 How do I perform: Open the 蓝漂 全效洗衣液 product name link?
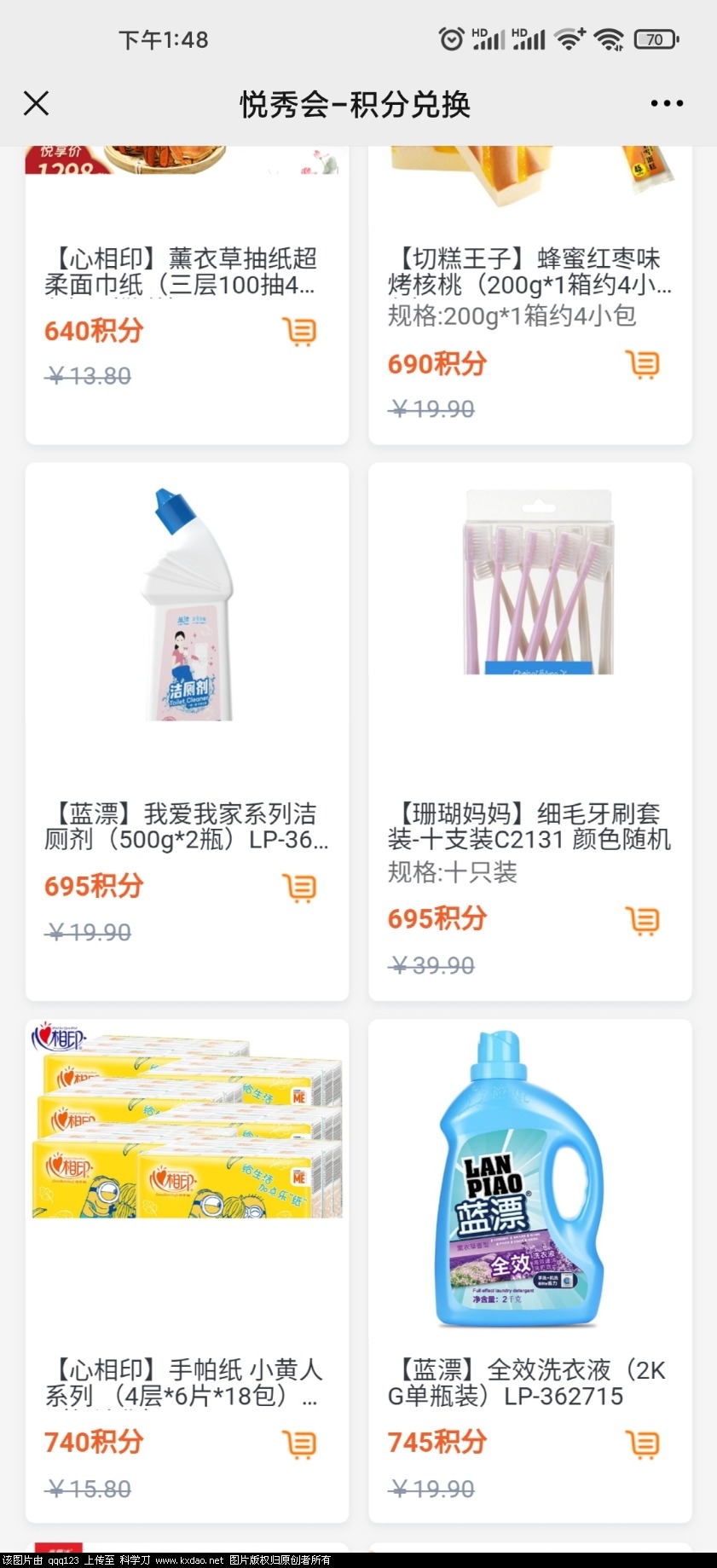pyautogui.click(x=529, y=1383)
